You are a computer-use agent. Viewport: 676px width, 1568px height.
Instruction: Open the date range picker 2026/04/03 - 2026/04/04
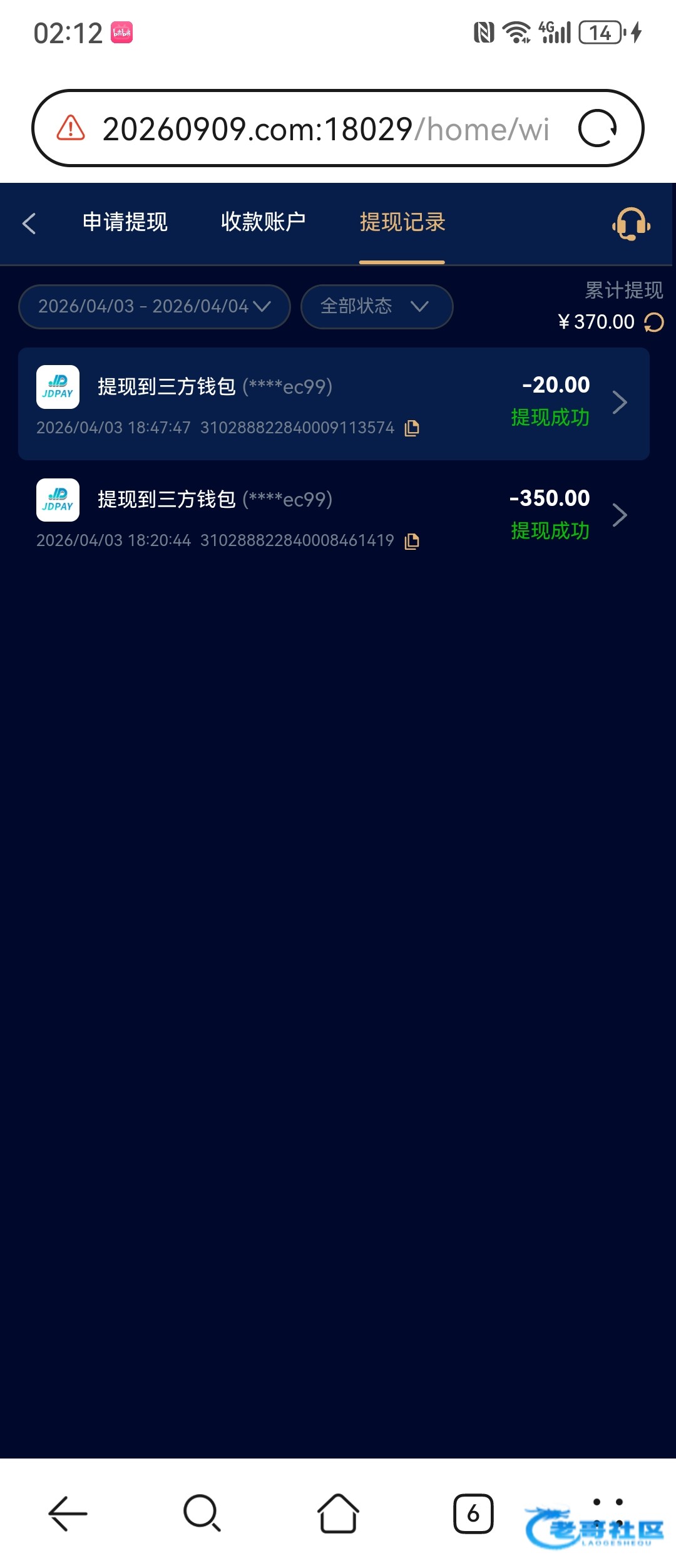click(154, 306)
